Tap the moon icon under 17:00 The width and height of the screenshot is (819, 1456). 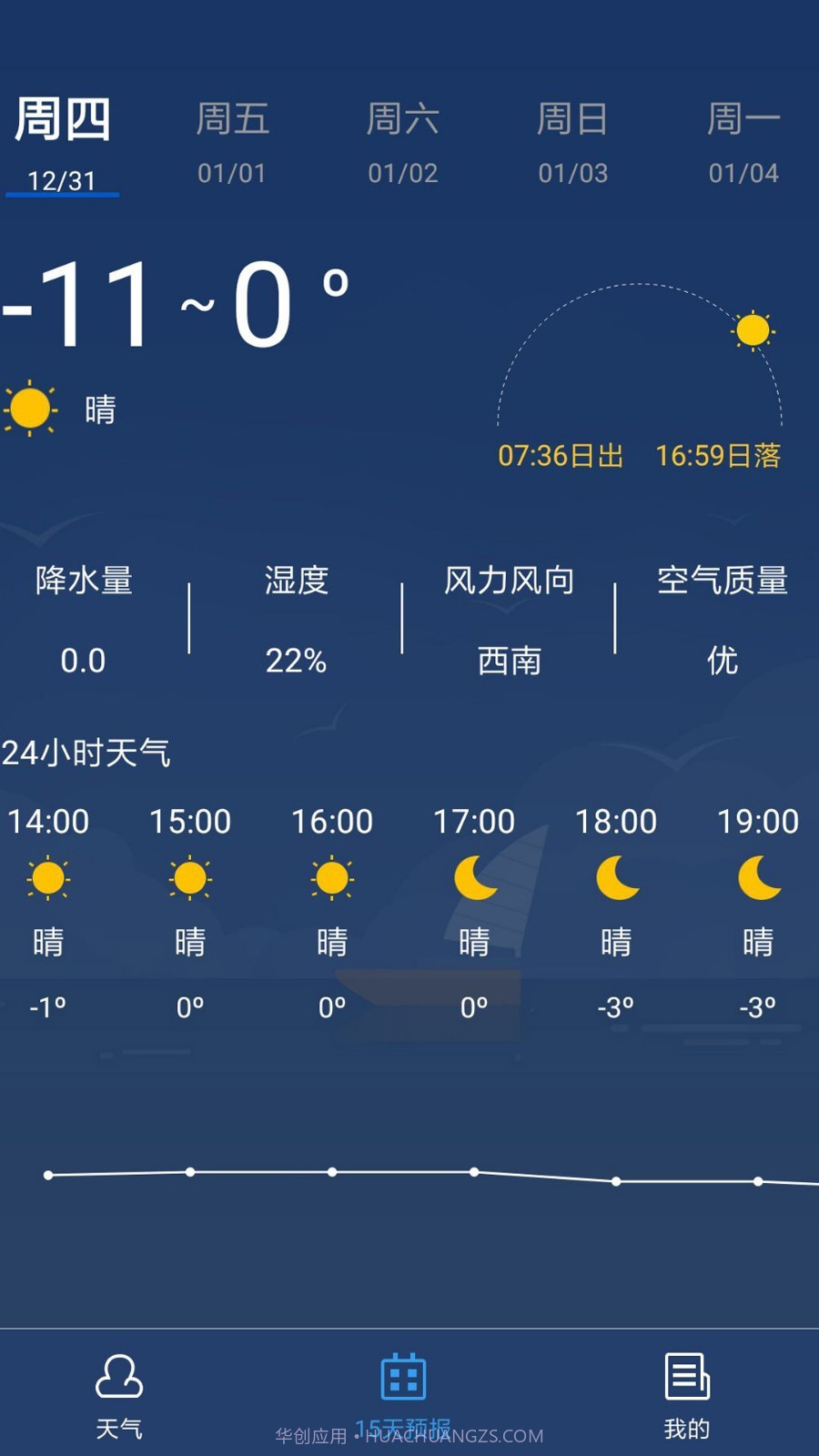pyautogui.click(x=475, y=878)
